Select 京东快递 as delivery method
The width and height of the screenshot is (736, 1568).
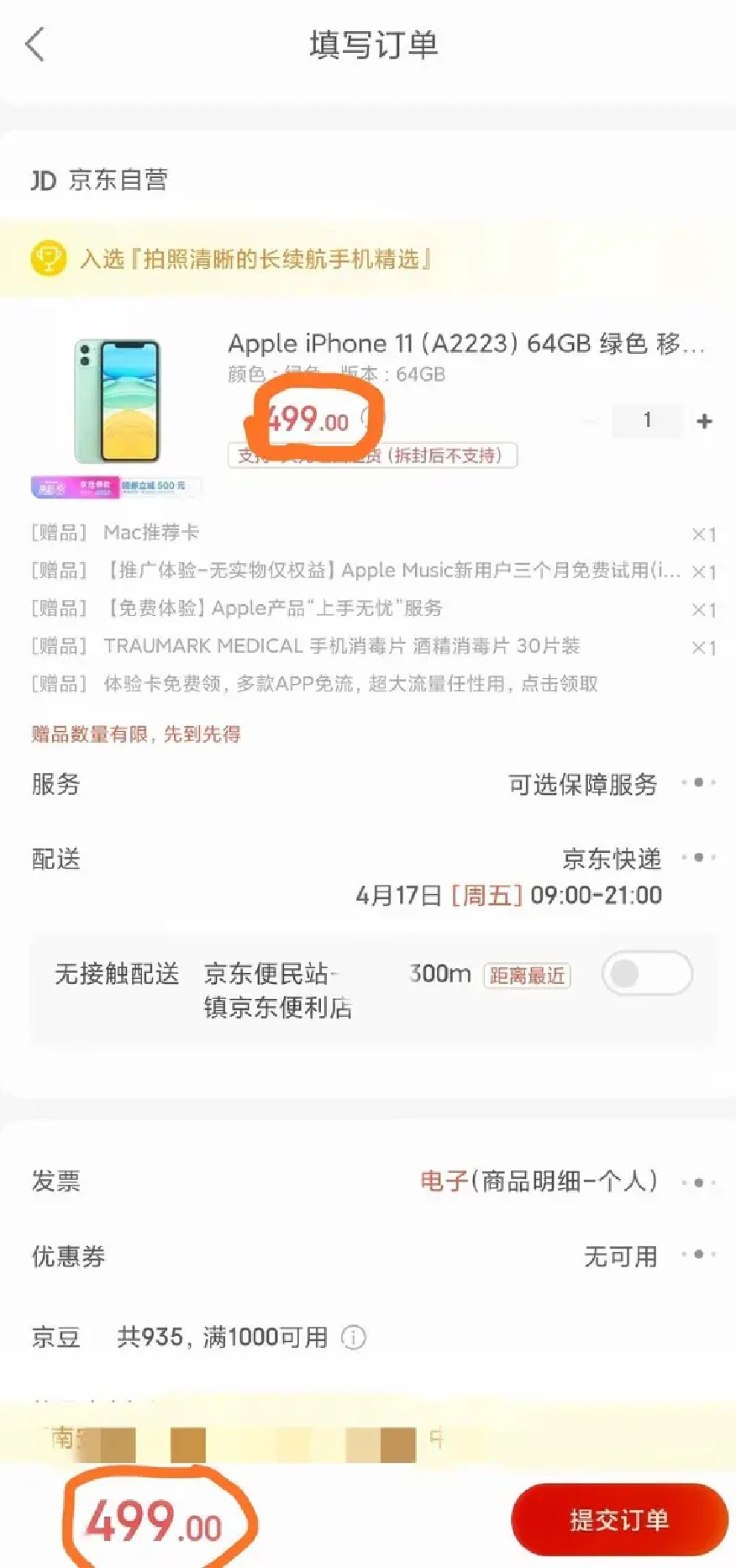tap(612, 859)
